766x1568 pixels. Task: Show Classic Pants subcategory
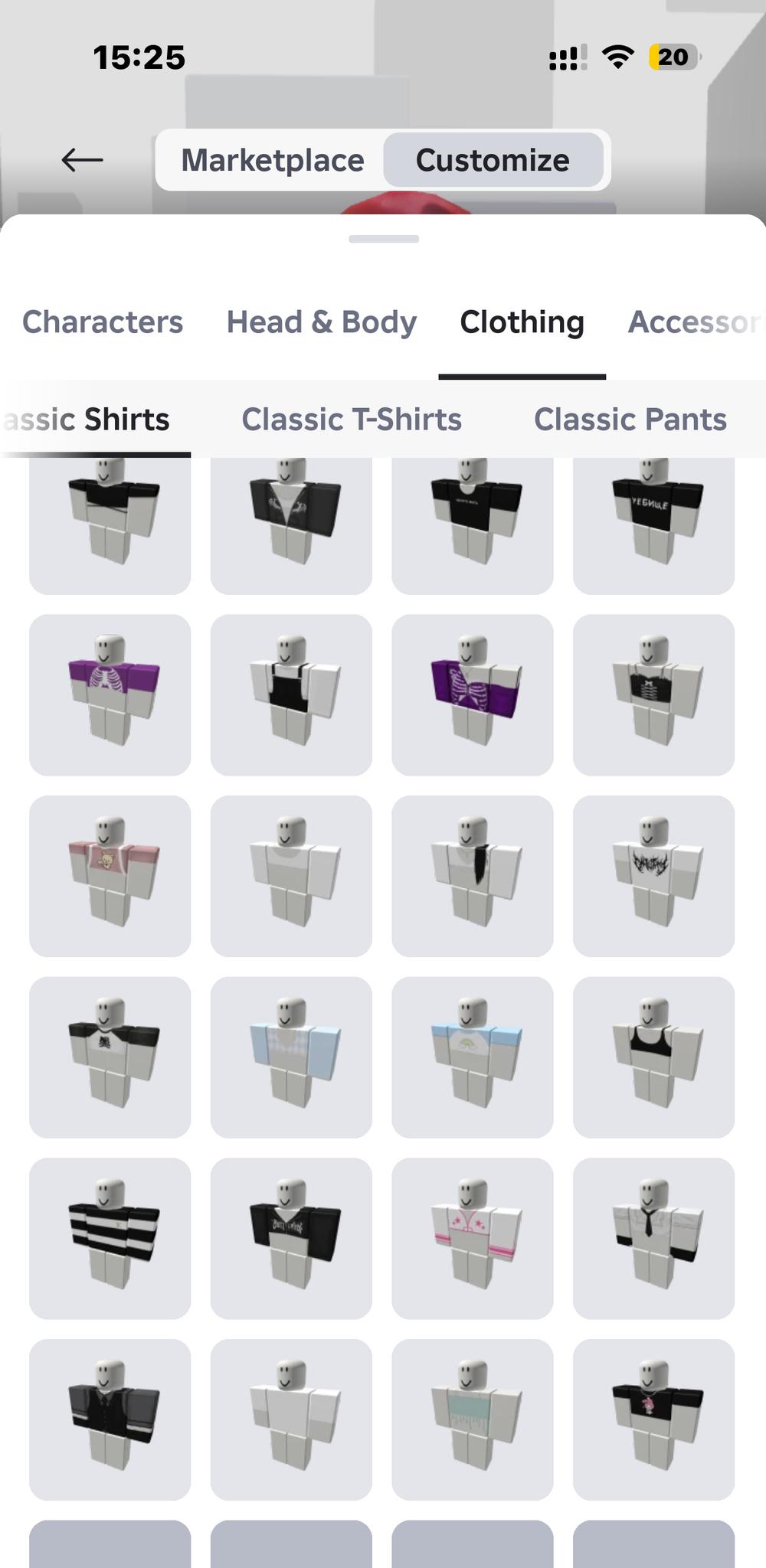tap(630, 420)
